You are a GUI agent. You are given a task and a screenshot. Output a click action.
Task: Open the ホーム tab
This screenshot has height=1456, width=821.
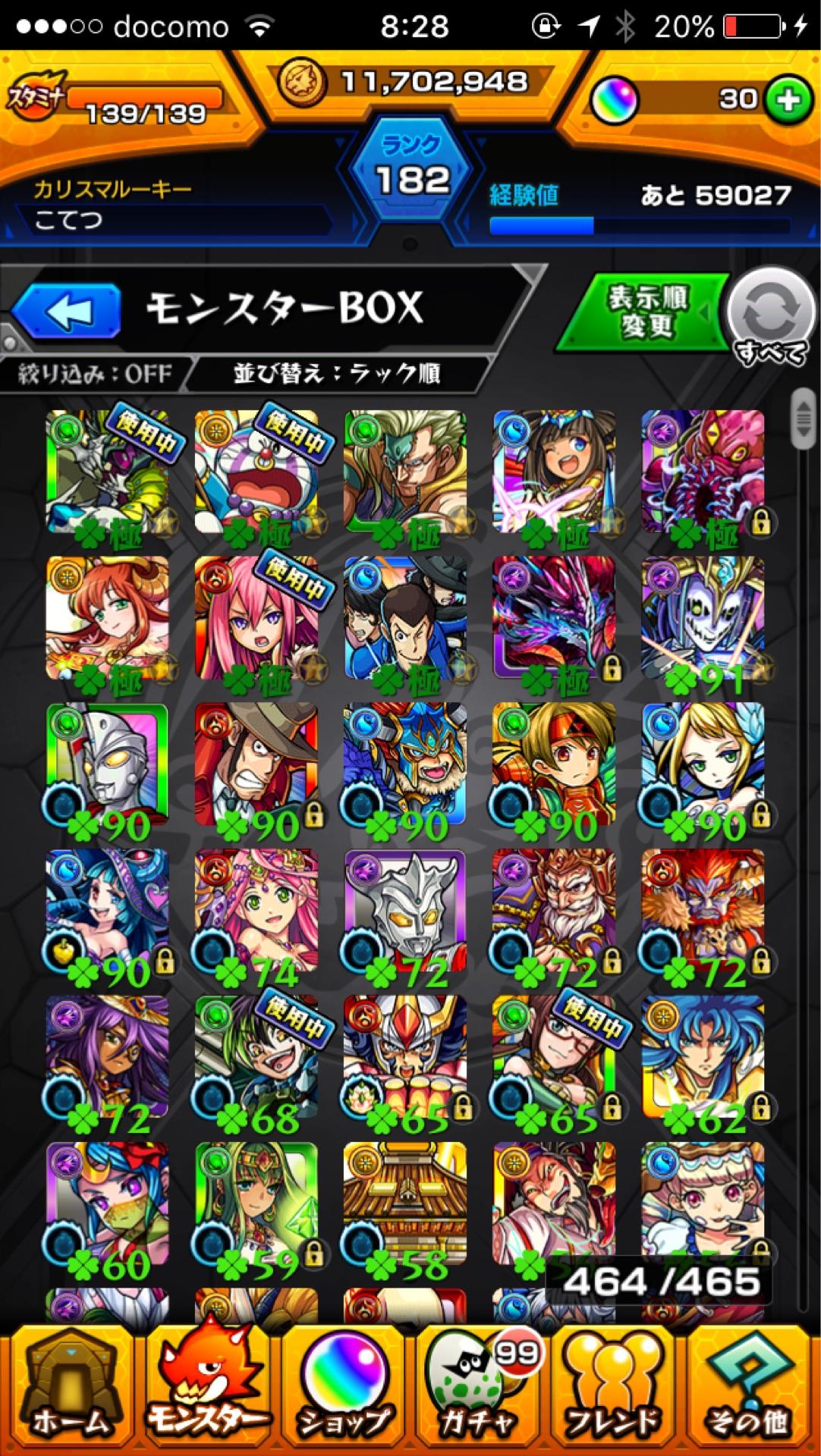68,1394
